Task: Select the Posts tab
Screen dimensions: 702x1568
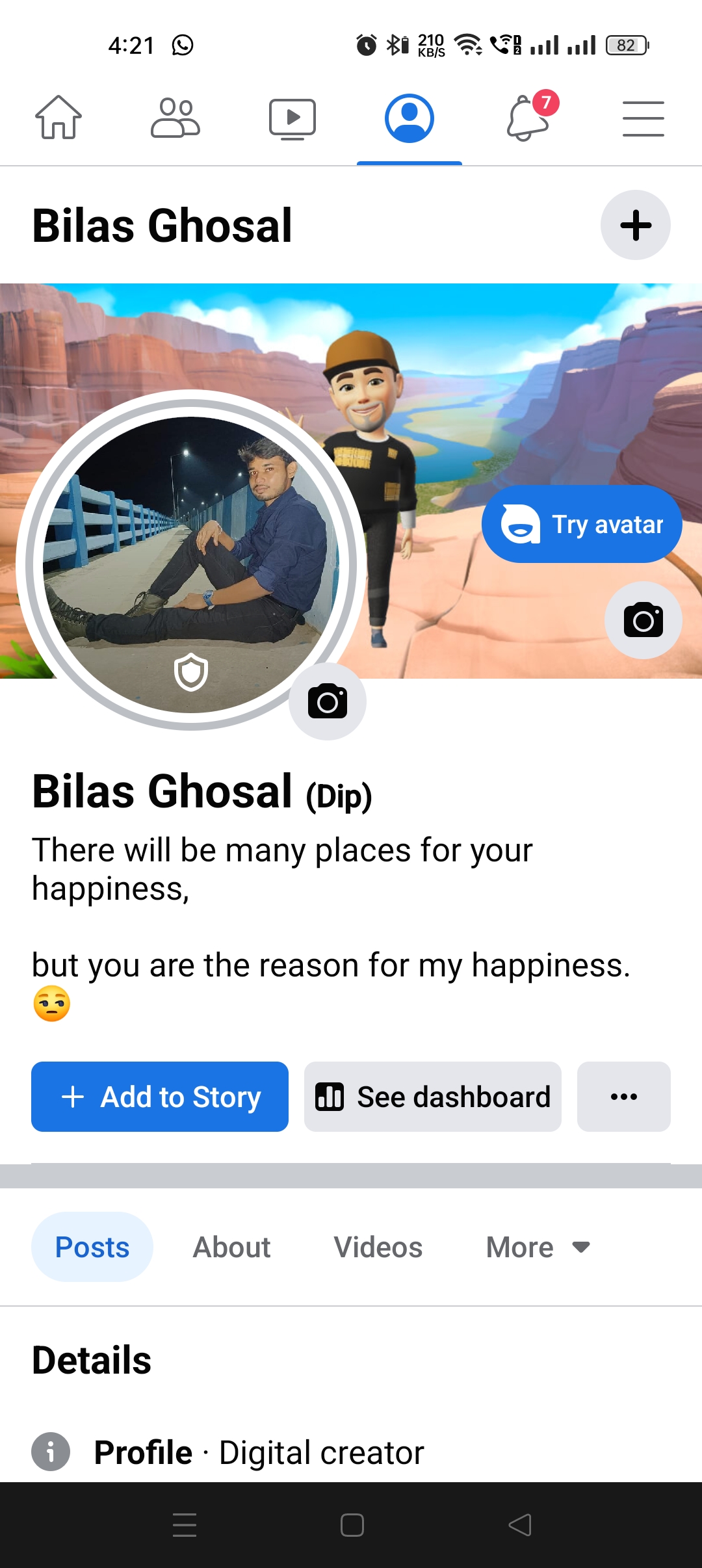Action: (92, 1247)
